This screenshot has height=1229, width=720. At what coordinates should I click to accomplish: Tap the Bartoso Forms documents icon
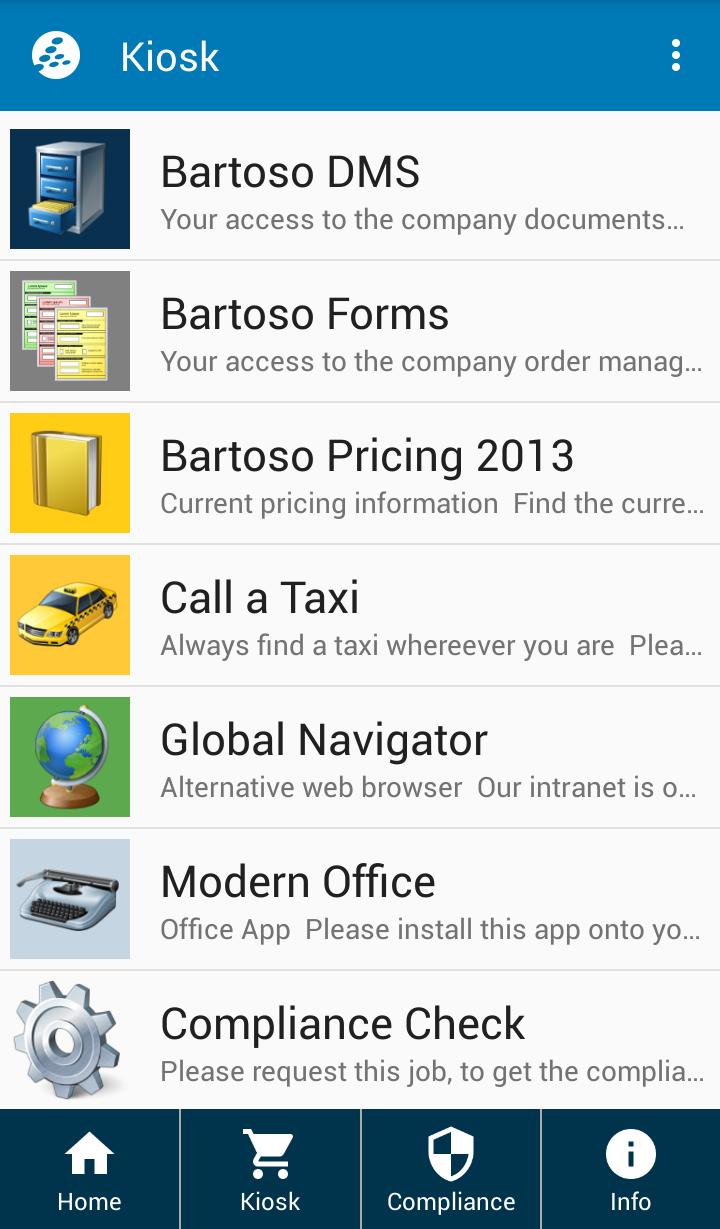(69, 330)
